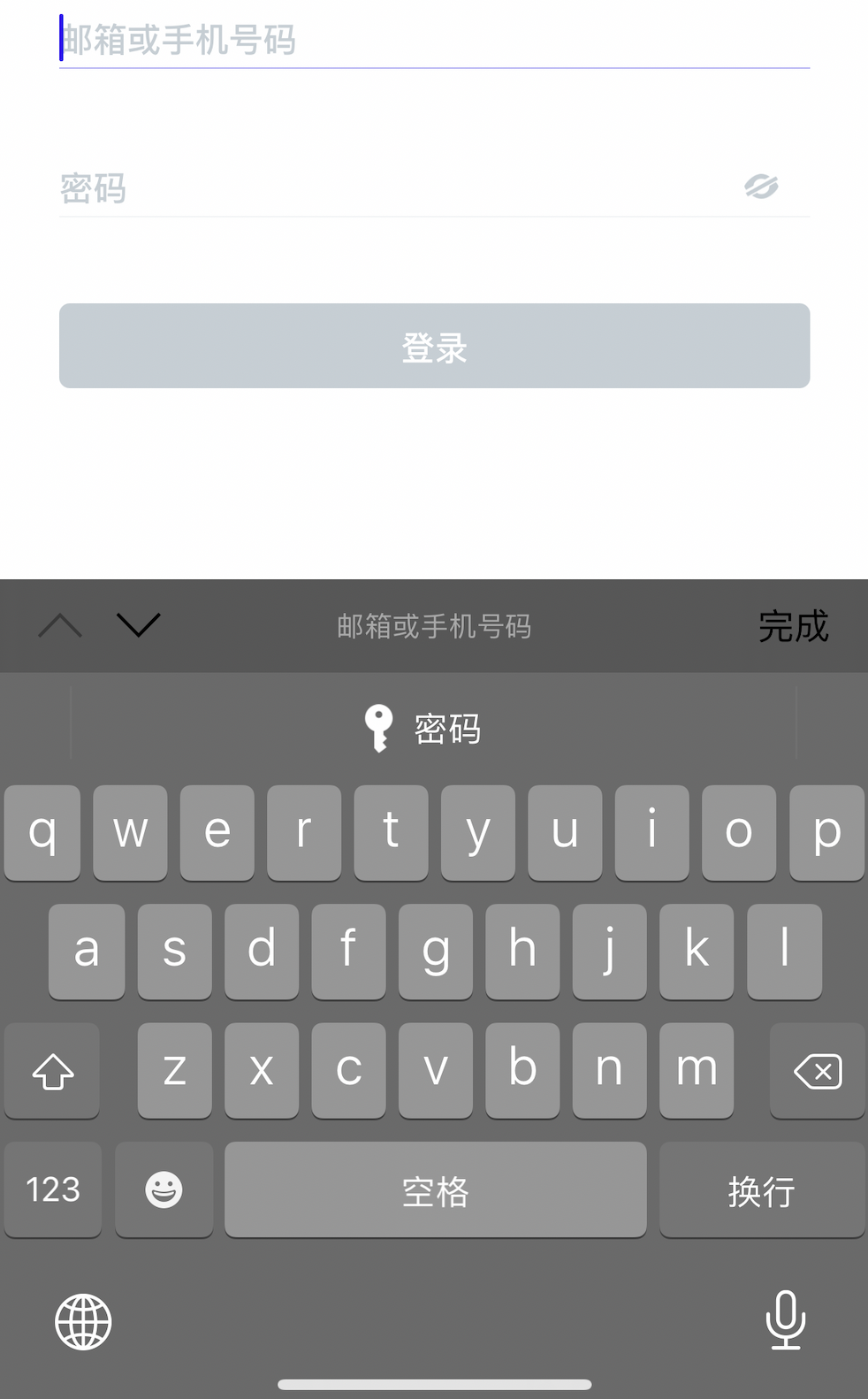Open the emoji keyboard
This screenshot has height=1399, width=868.
164,1189
